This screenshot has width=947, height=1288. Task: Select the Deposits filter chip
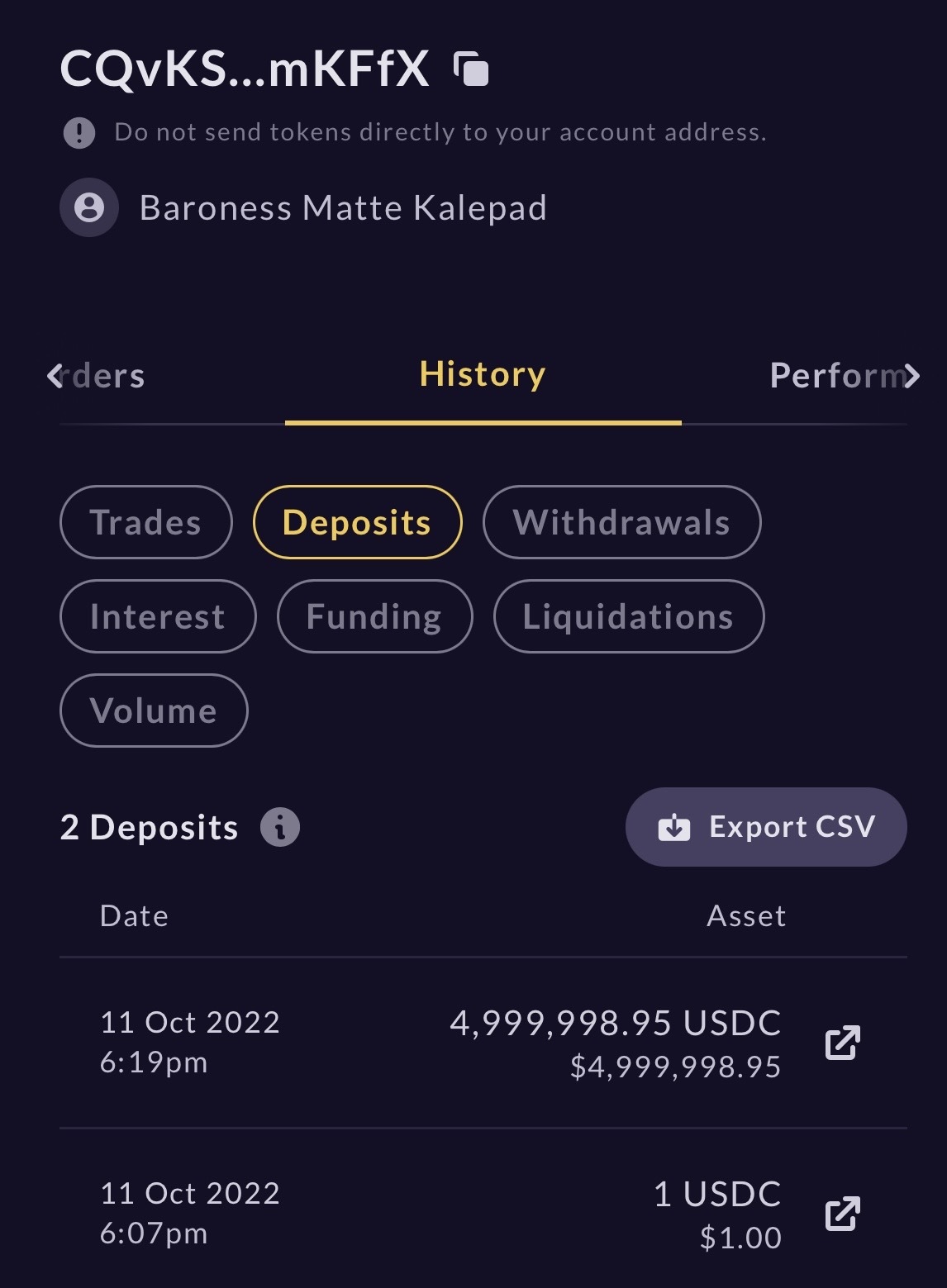click(357, 522)
